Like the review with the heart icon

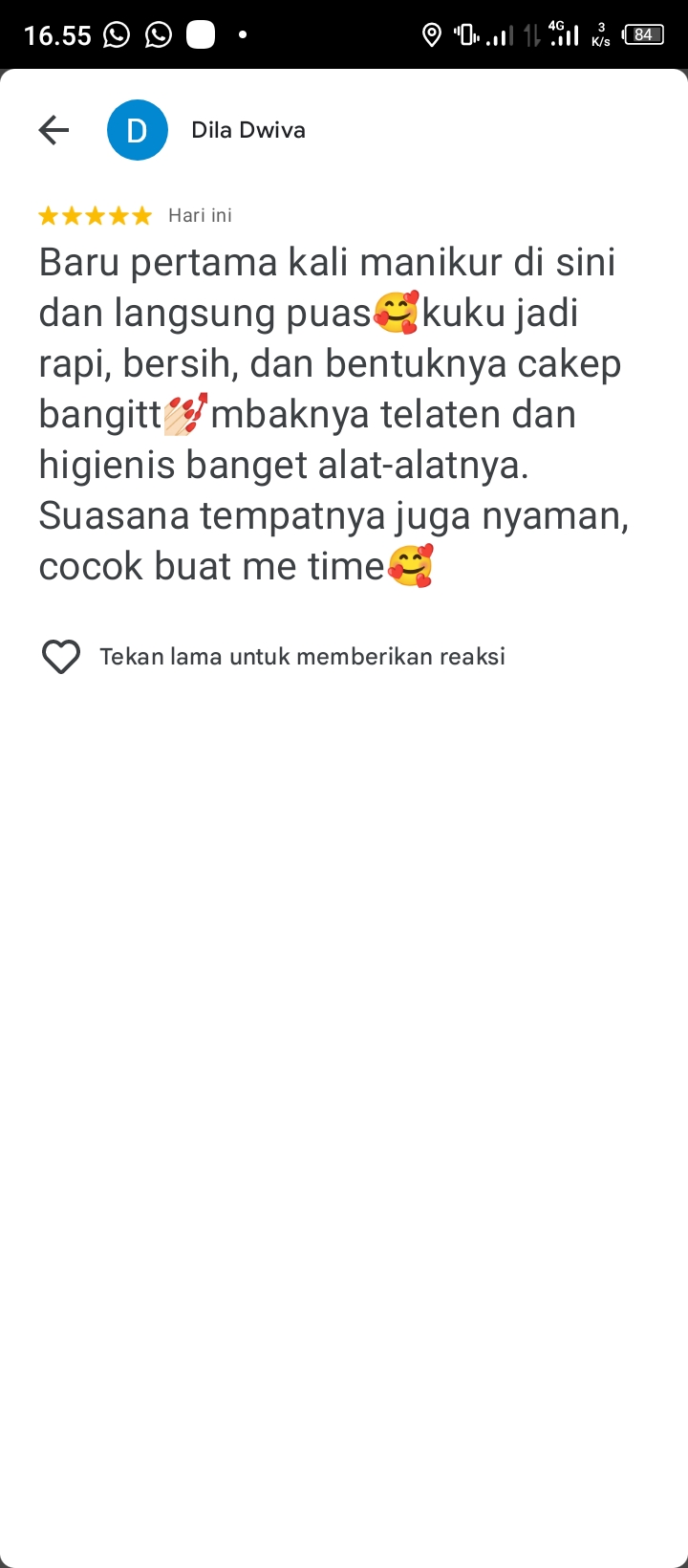(61, 657)
